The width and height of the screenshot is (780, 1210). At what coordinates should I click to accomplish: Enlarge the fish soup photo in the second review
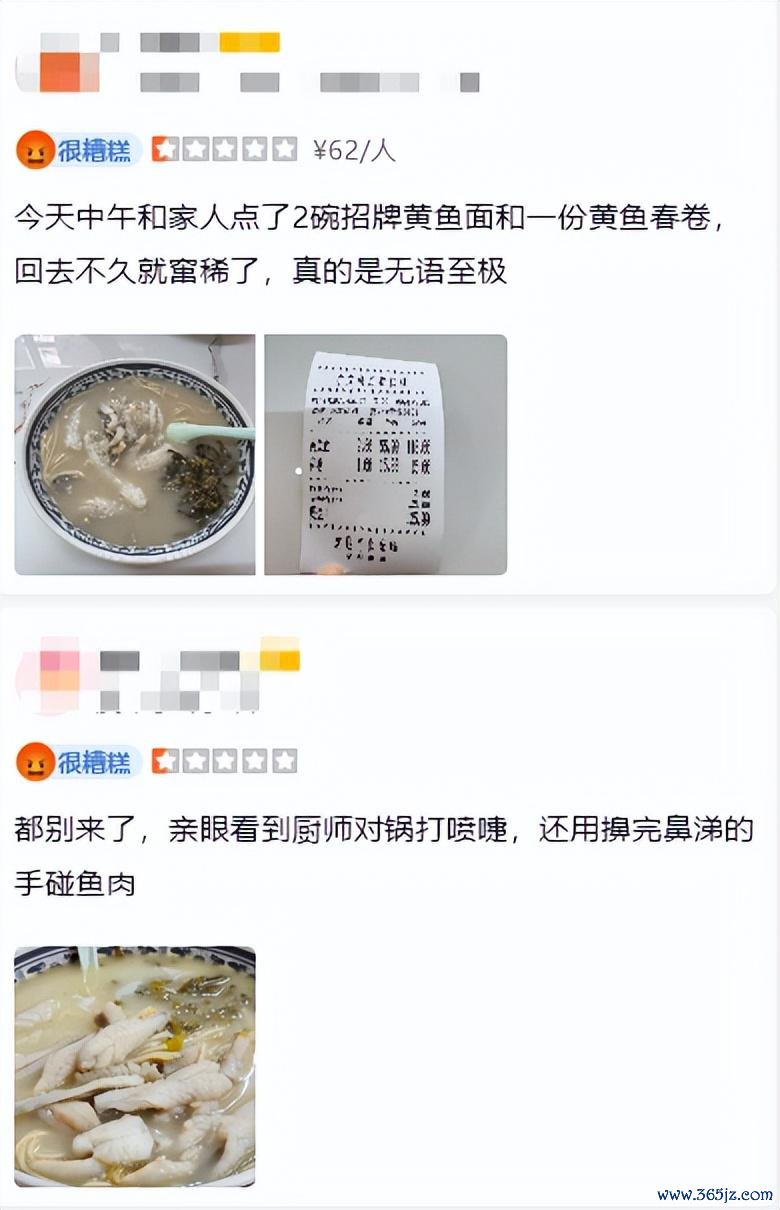(135, 1066)
